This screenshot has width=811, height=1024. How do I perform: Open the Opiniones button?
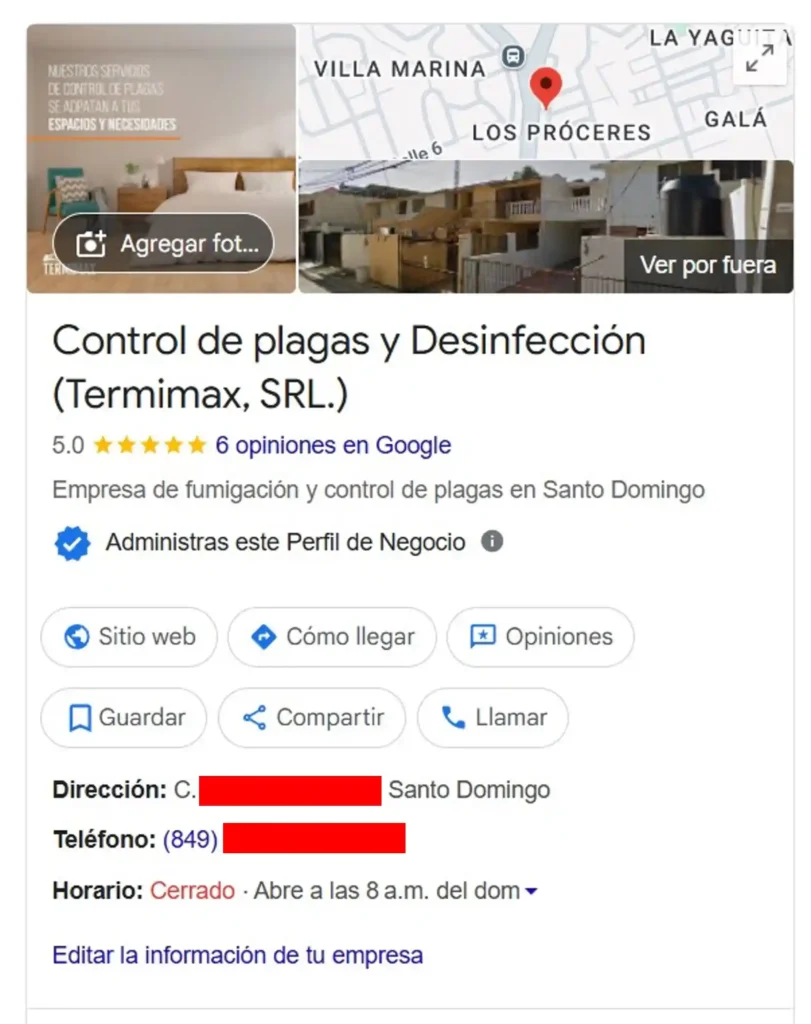[540, 637]
